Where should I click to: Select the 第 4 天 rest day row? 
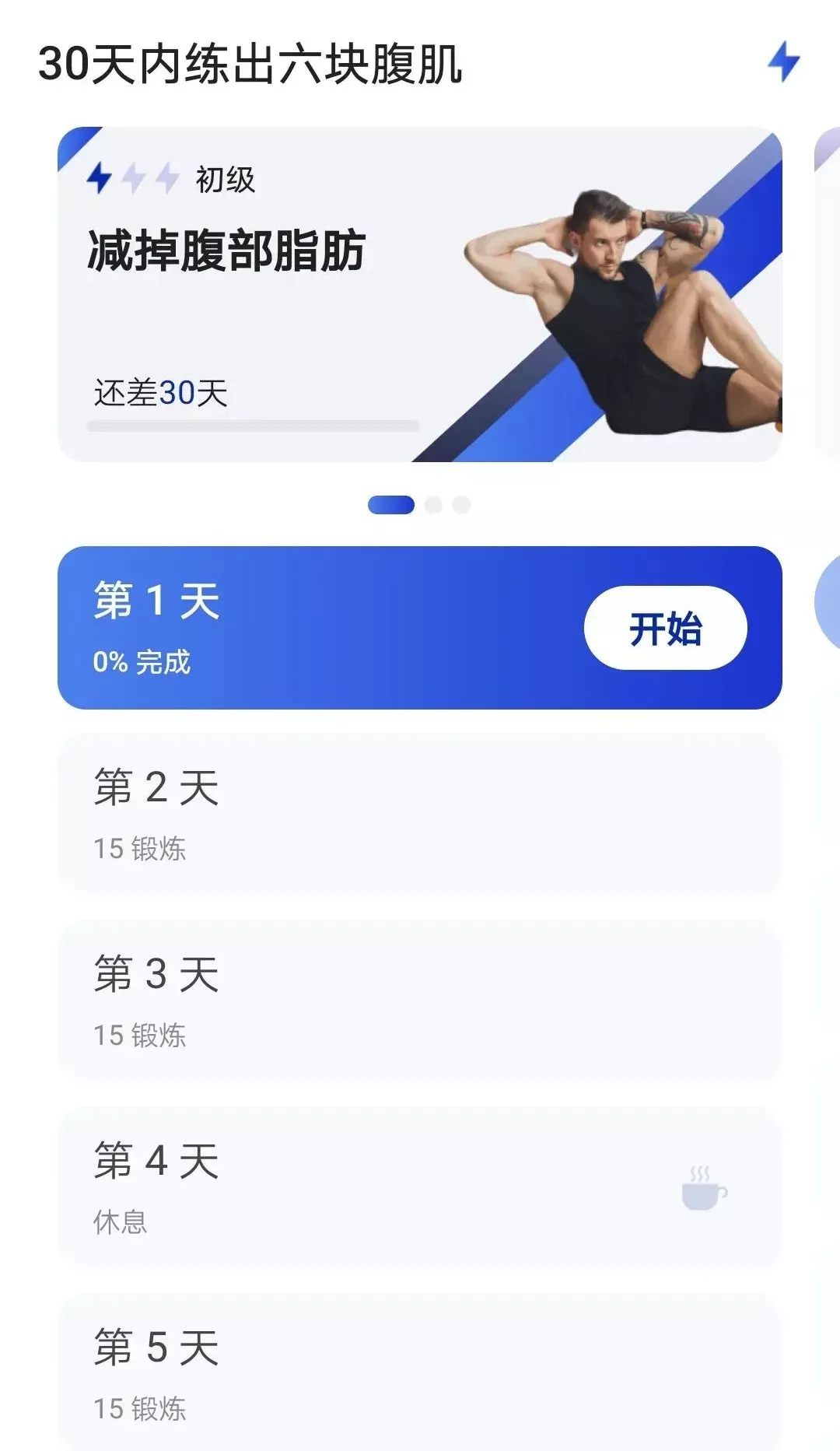[x=419, y=1187]
